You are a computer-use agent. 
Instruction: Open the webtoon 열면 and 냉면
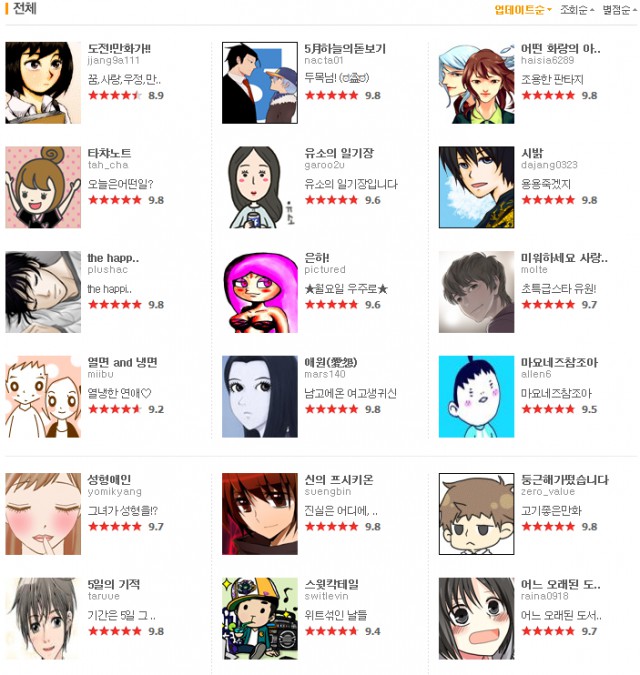[122, 362]
